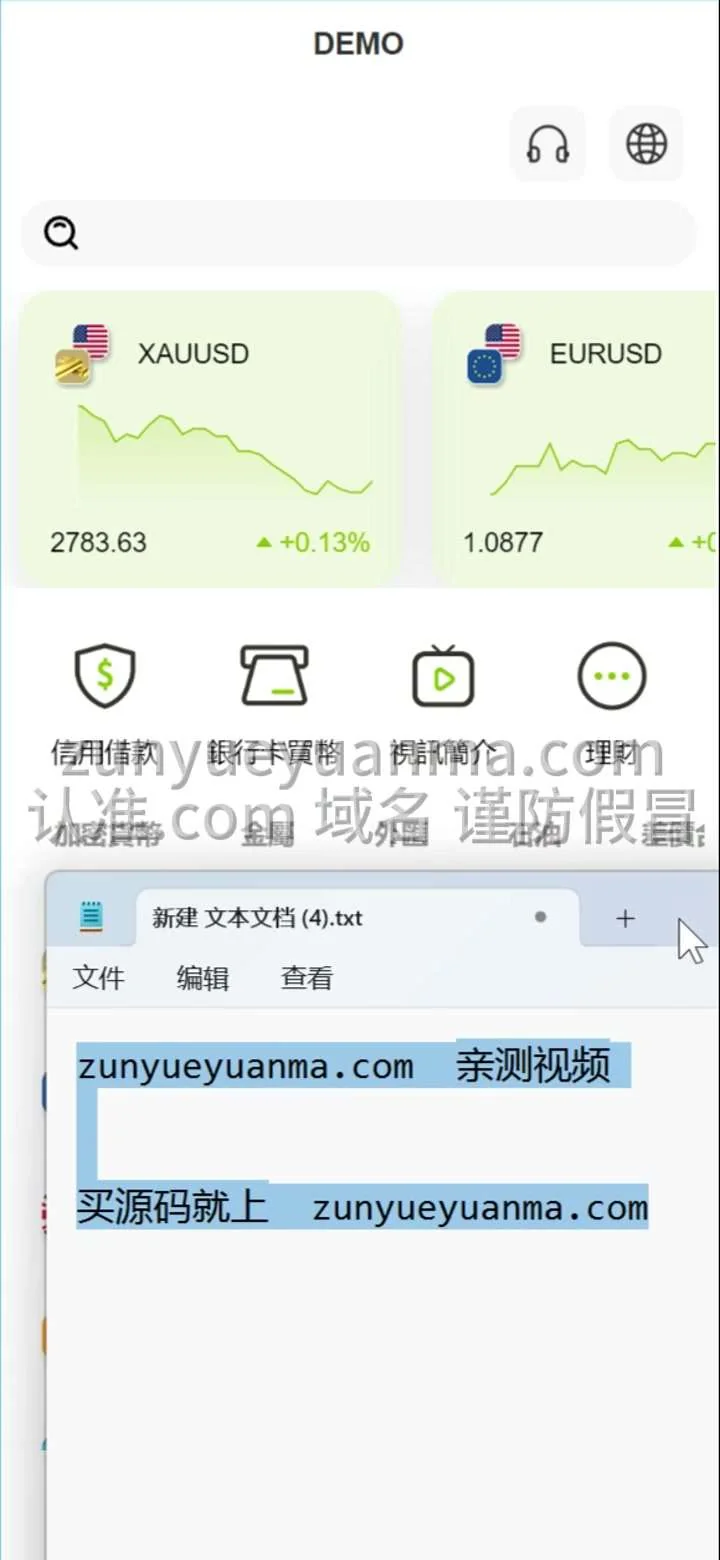Open the XAUUSD market card
720x1560 pixels.
point(210,440)
